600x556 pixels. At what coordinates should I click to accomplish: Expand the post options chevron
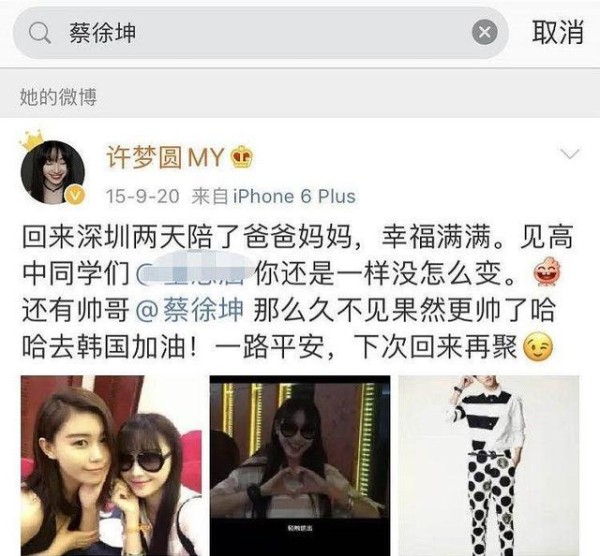(571, 154)
